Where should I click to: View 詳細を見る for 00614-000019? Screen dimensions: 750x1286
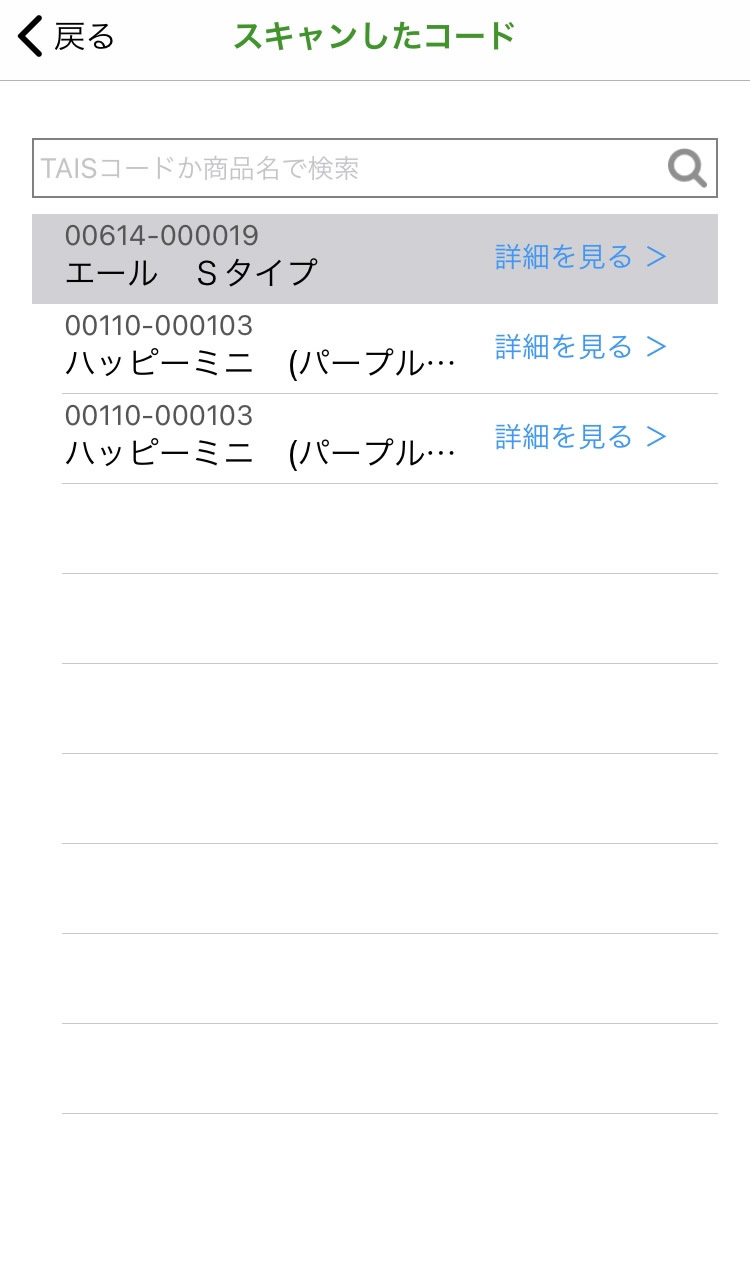point(581,257)
